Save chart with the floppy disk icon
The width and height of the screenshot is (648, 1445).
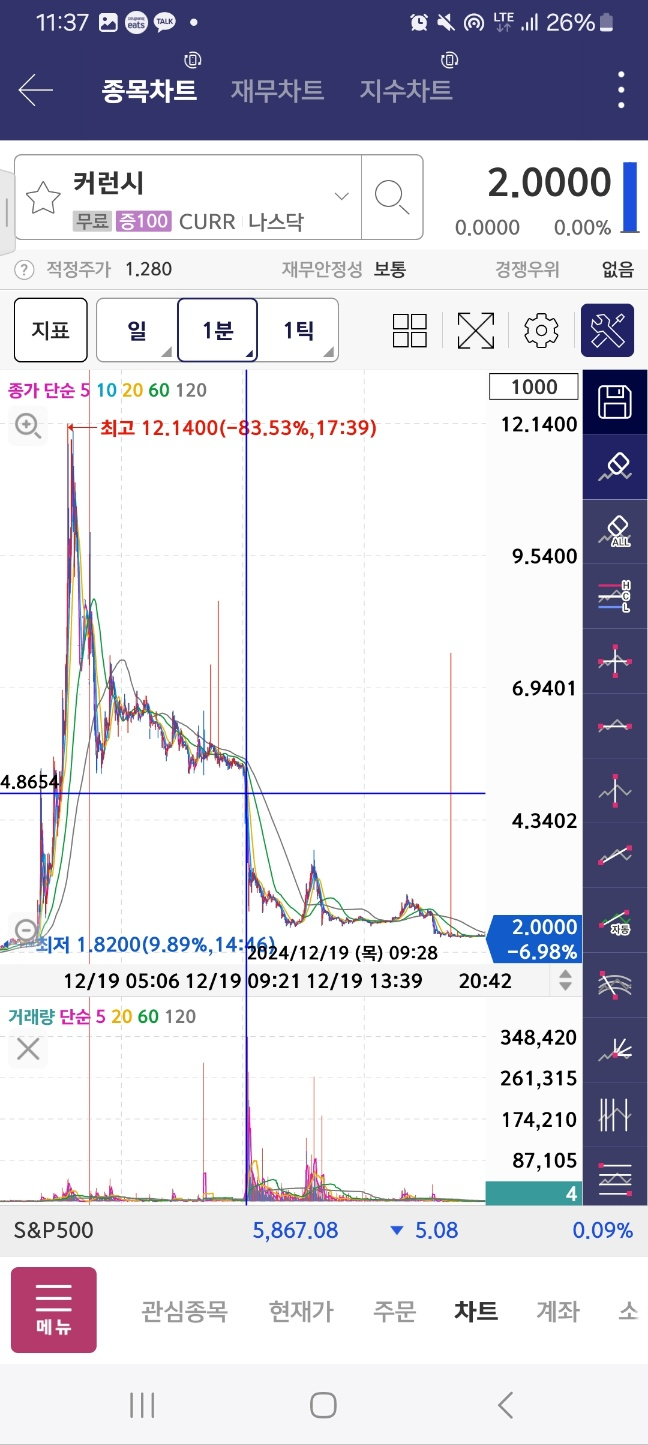tap(615, 402)
